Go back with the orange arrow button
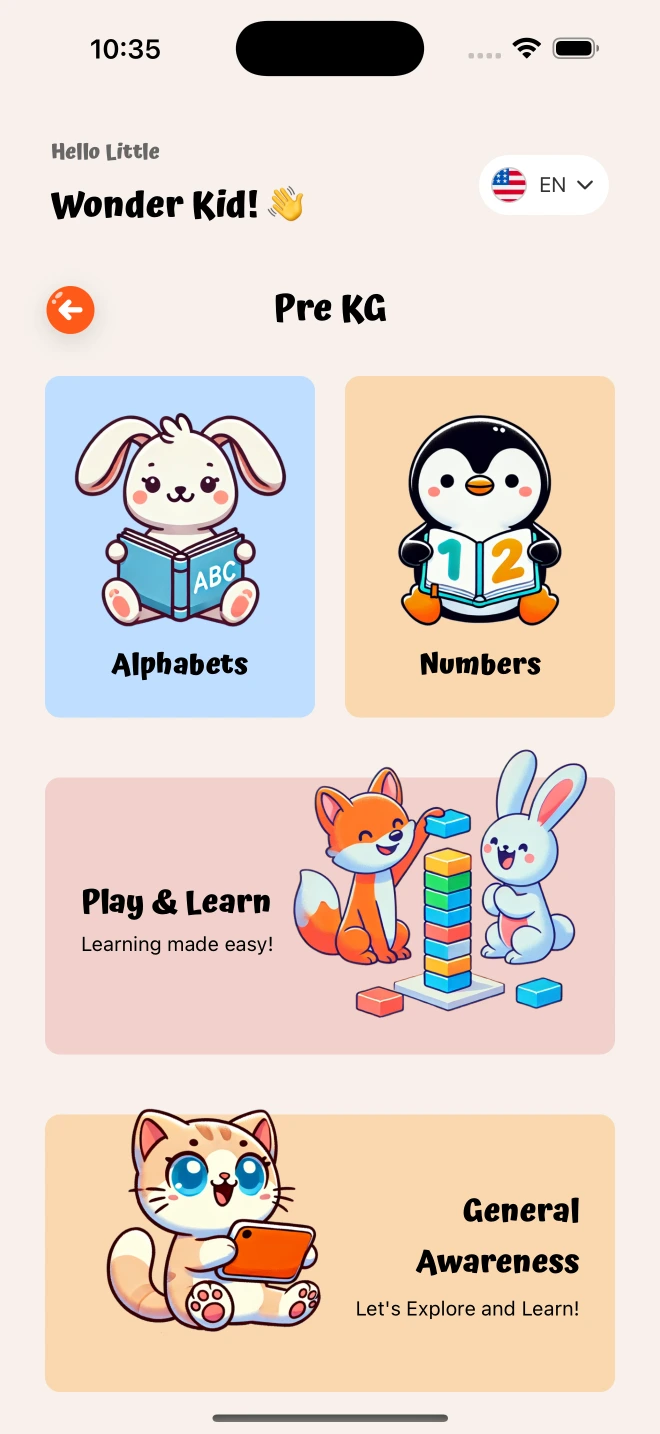This screenshot has height=1434, width=660. coord(70,310)
